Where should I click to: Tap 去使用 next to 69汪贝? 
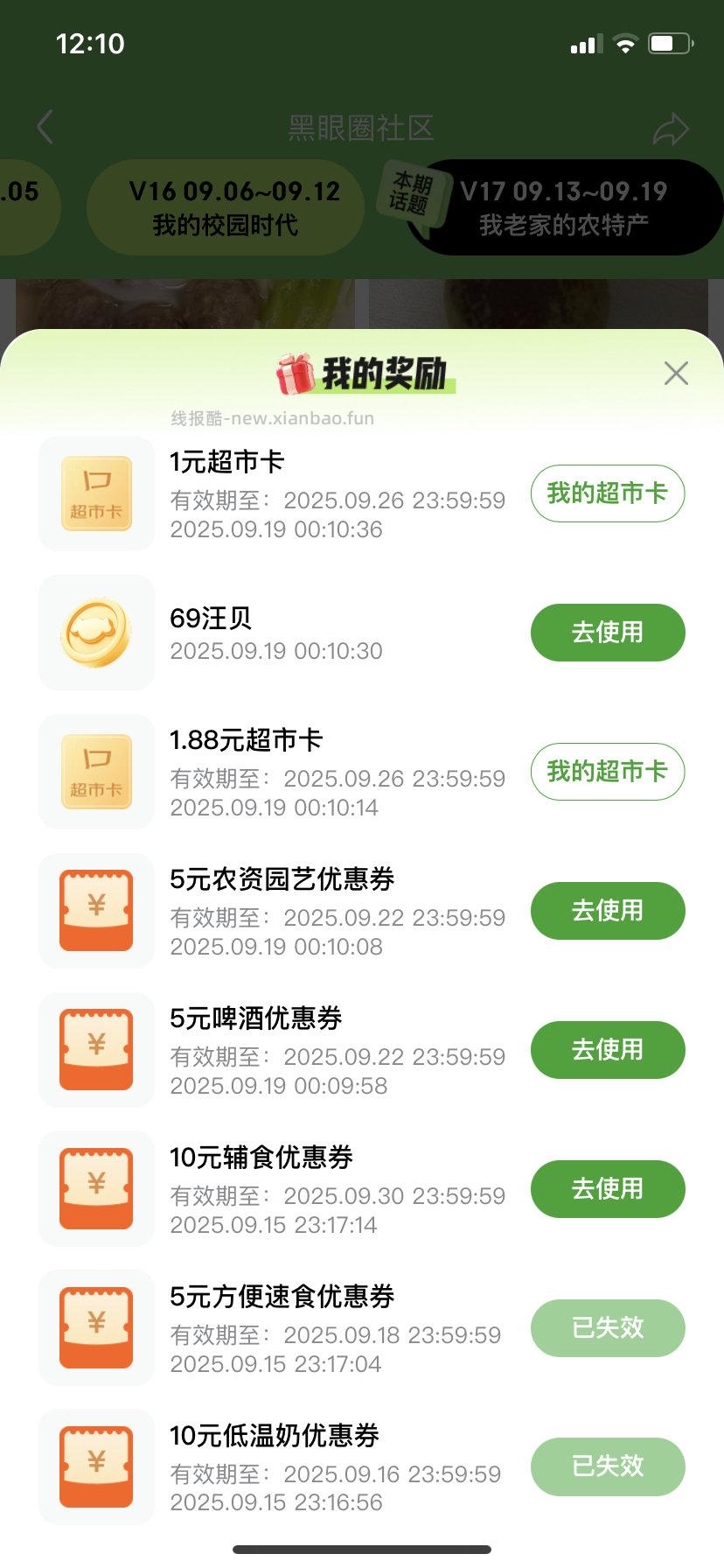coord(607,632)
